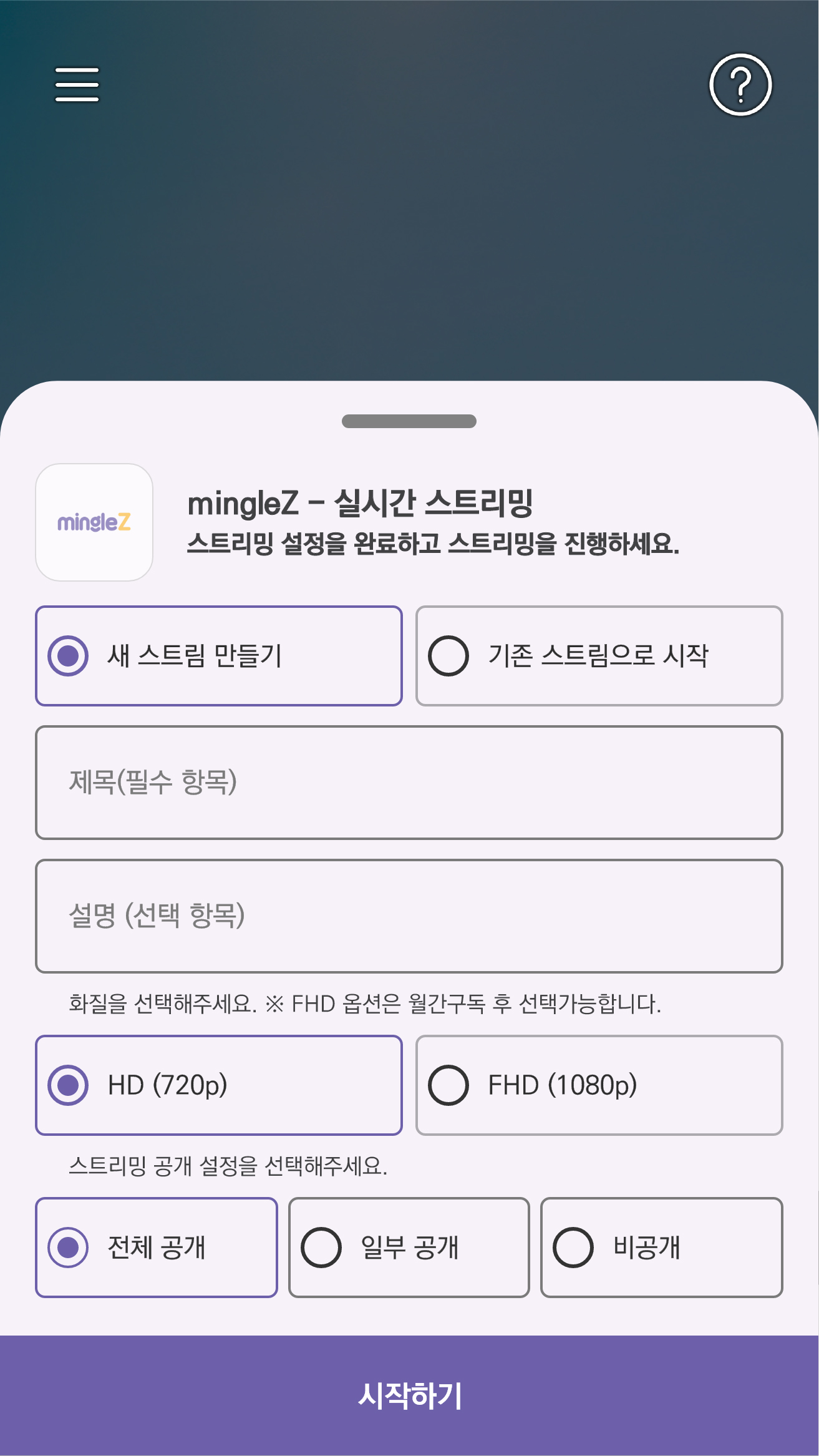Set visibility to 전체 공개

coord(156,1248)
